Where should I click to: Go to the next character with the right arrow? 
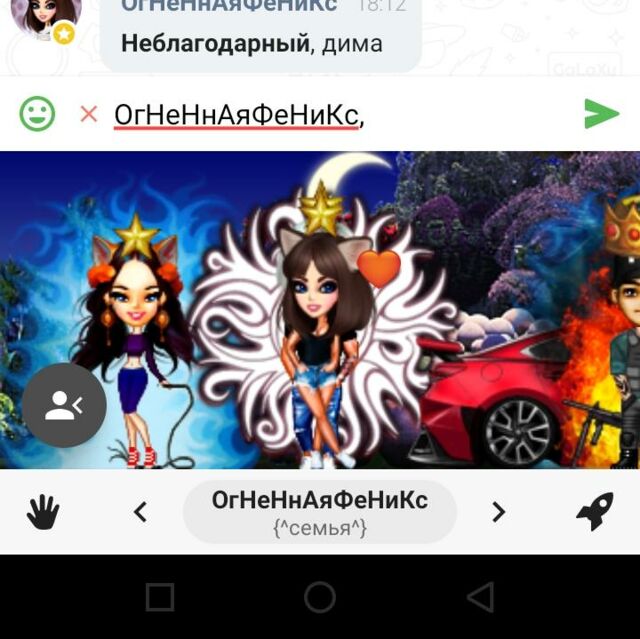pos(498,513)
